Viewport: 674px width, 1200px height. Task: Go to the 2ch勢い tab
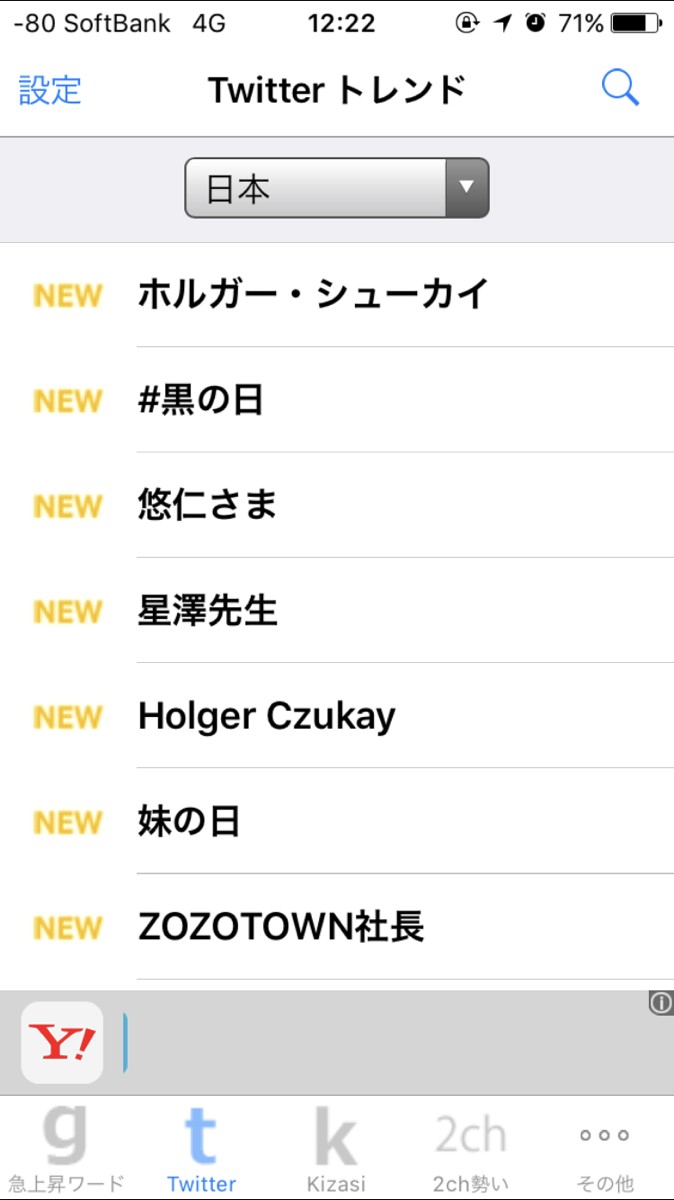[x=471, y=1148]
